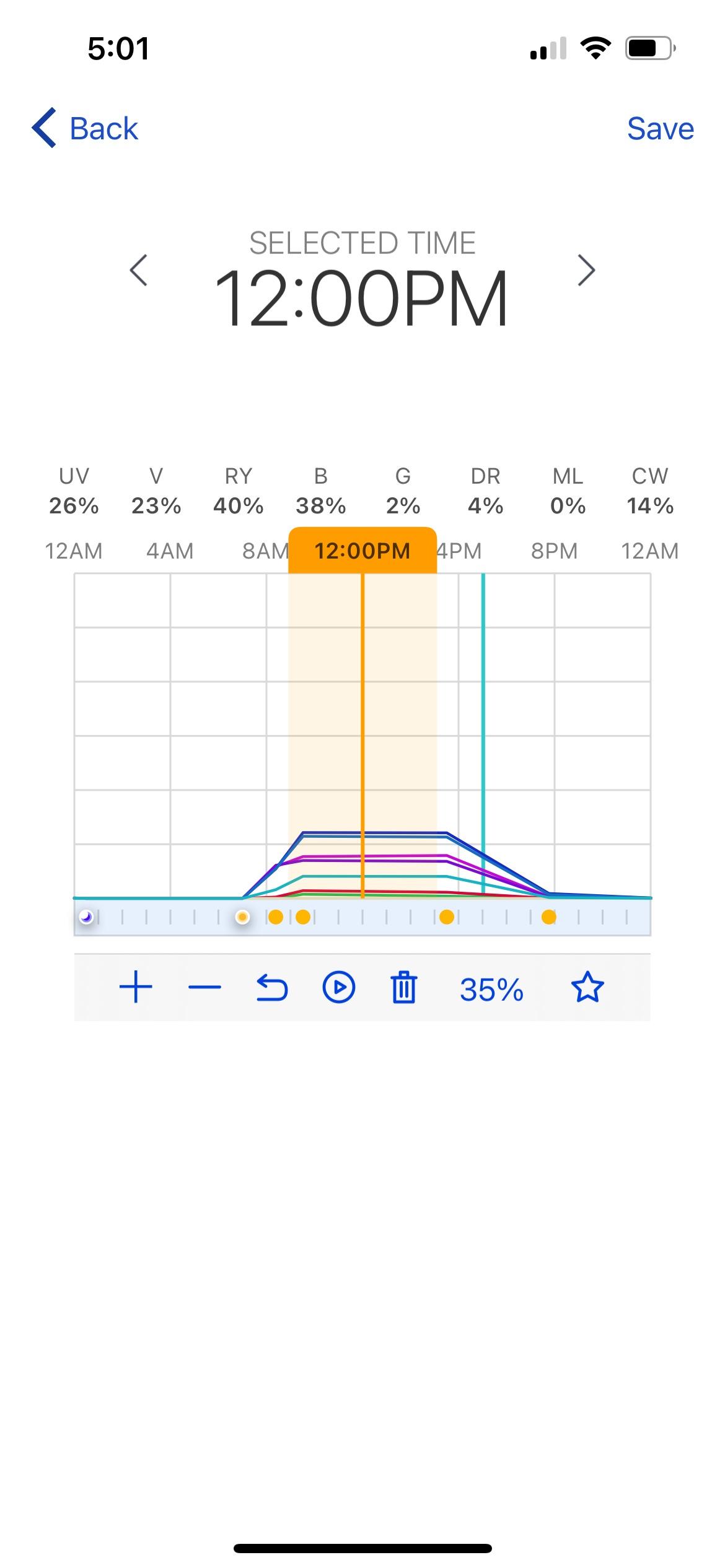Play the schedule preview
The height and width of the screenshot is (1568, 725).
(339, 988)
